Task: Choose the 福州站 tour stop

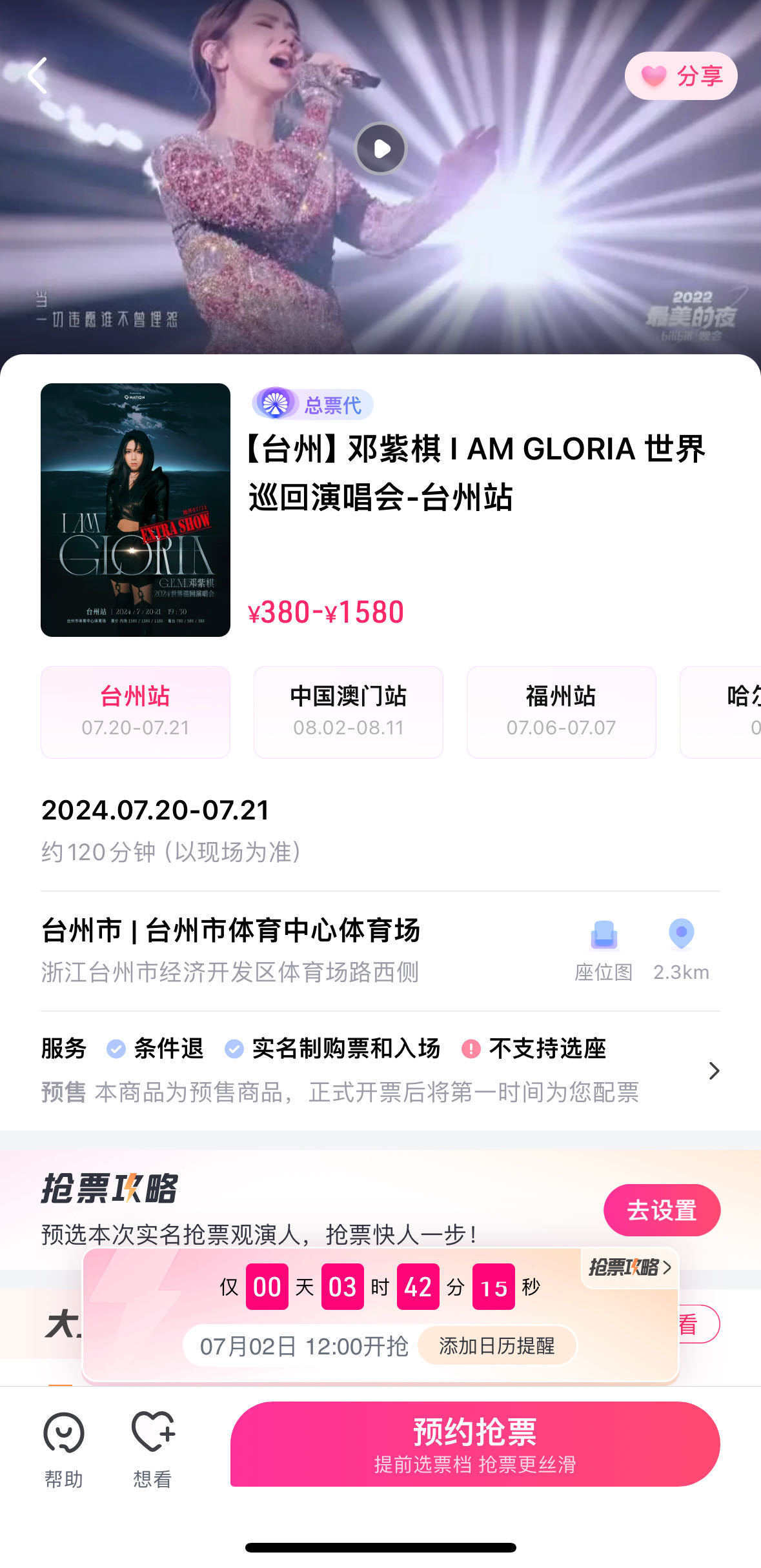Action: coord(561,712)
